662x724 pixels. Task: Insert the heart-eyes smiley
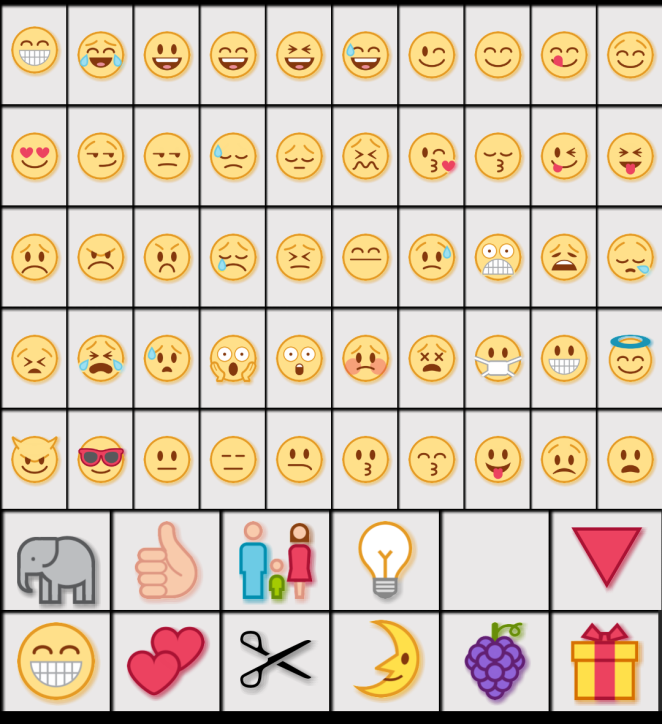(35, 157)
